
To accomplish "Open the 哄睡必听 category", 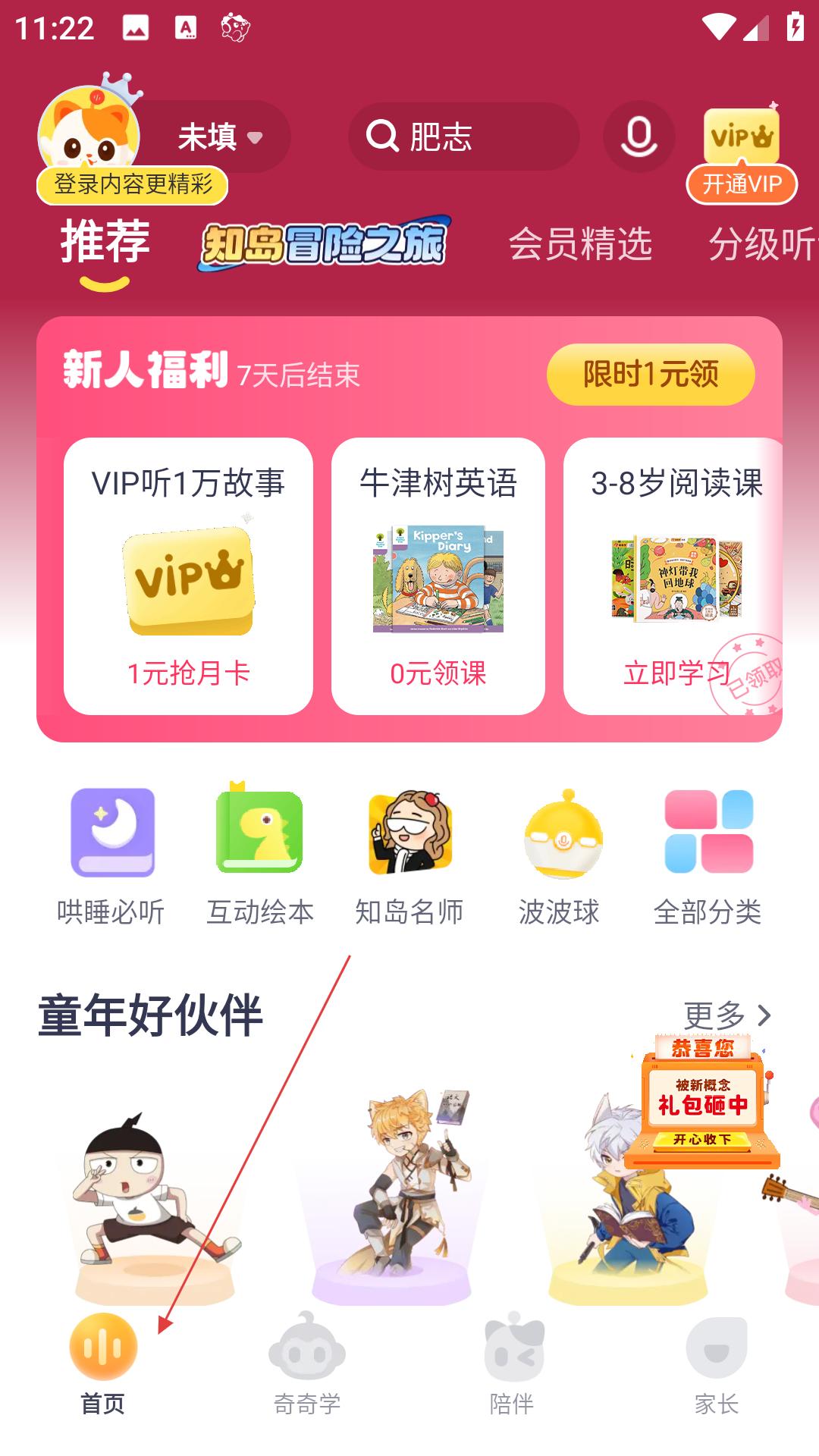I will 111,856.
